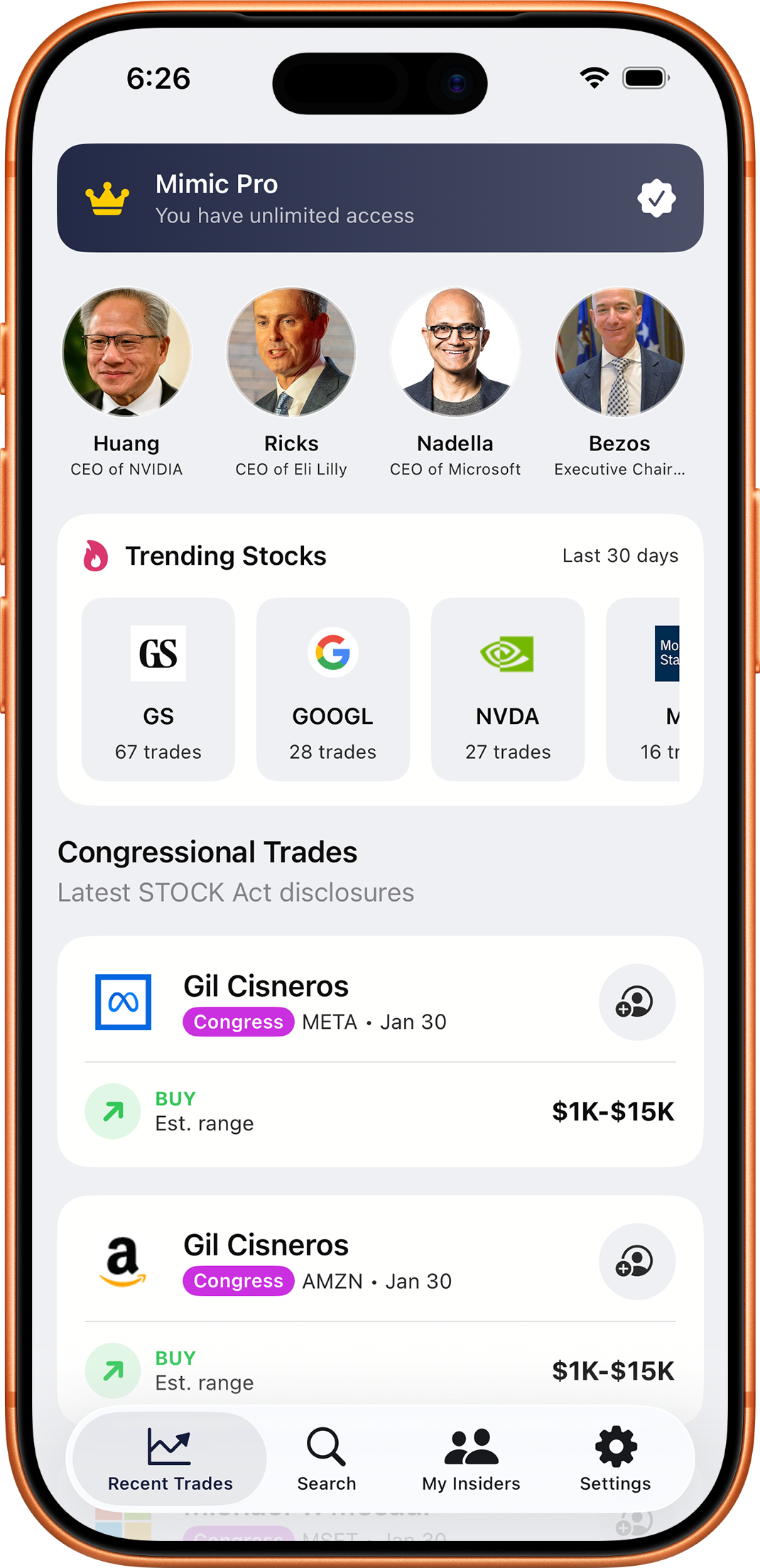View the NVDA trending stock card

coord(507,688)
